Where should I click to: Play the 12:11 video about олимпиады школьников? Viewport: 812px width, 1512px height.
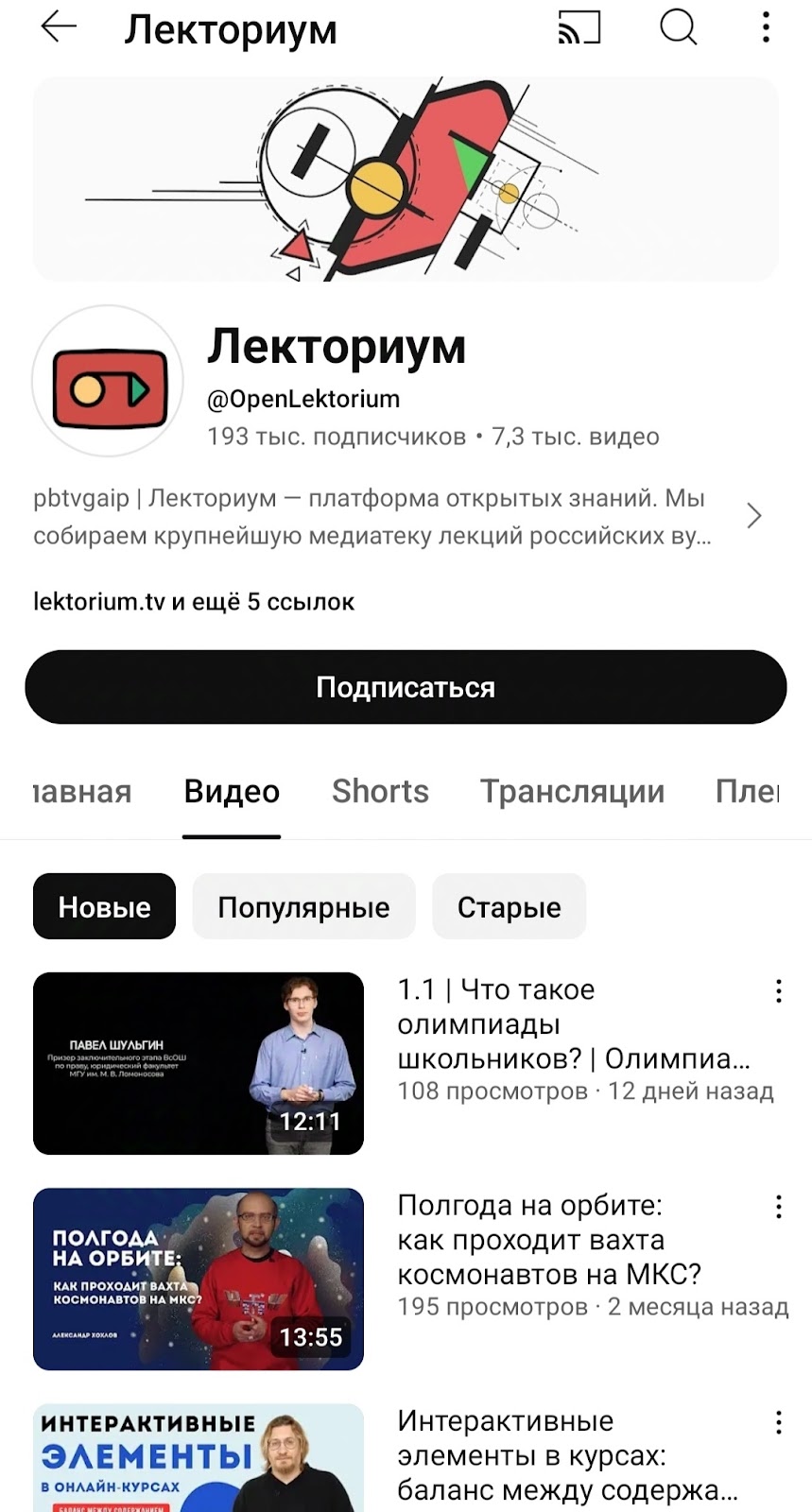(199, 1063)
